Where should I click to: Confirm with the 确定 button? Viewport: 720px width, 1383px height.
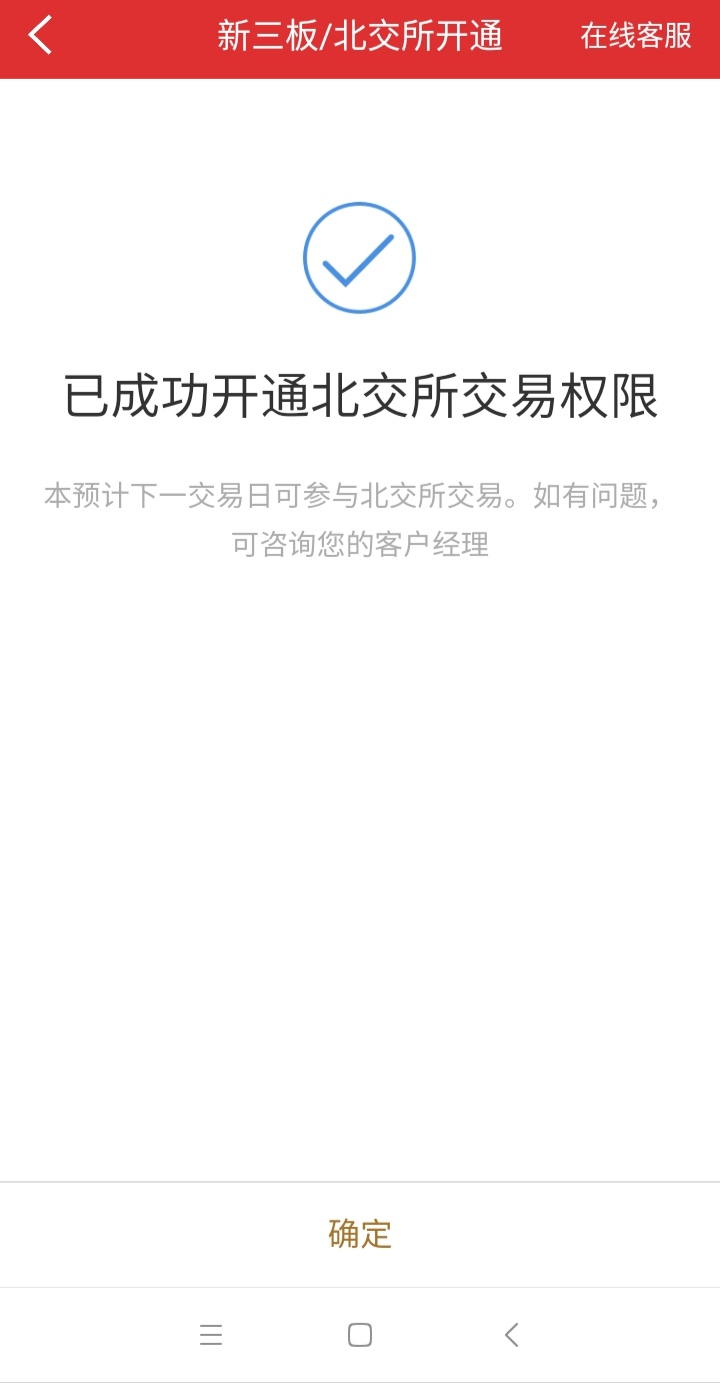(x=360, y=1234)
